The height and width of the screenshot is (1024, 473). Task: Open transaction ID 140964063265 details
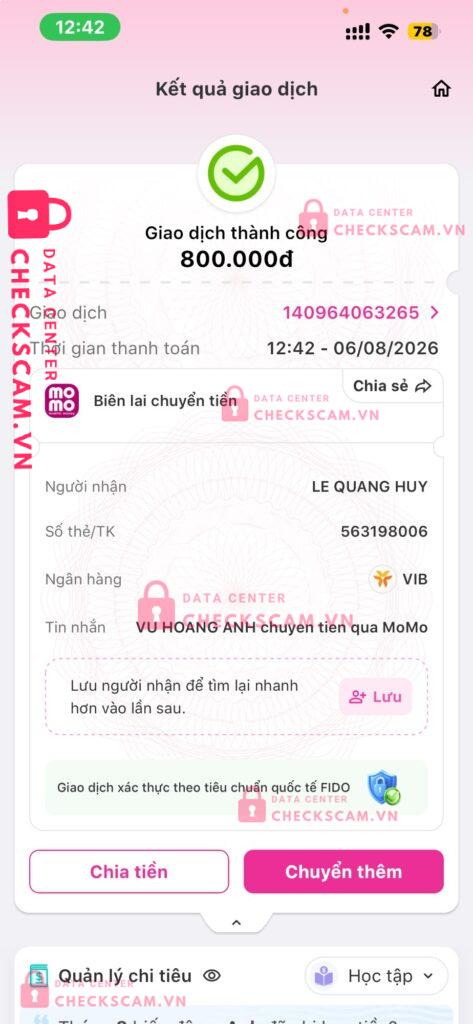click(x=361, y=313)
